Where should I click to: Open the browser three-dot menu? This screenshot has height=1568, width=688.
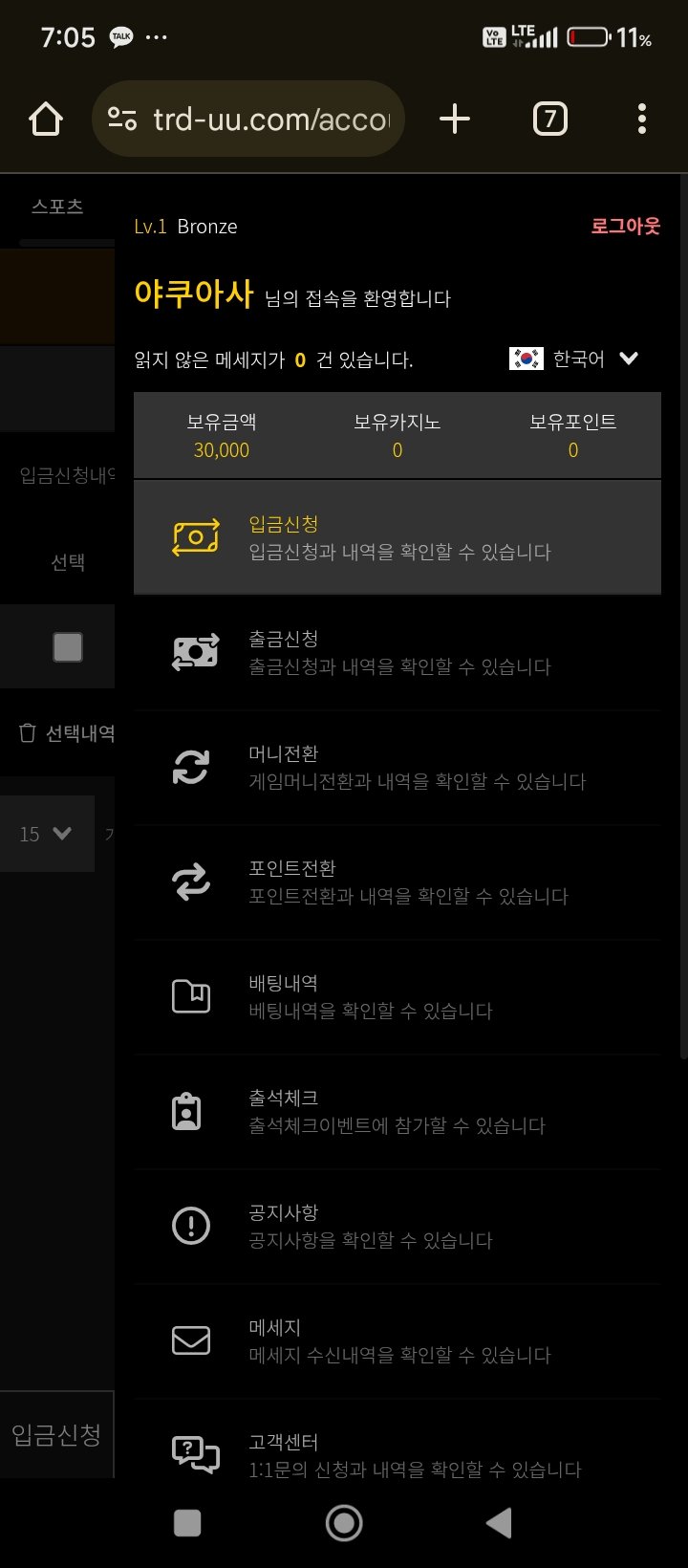coord(641,120)
